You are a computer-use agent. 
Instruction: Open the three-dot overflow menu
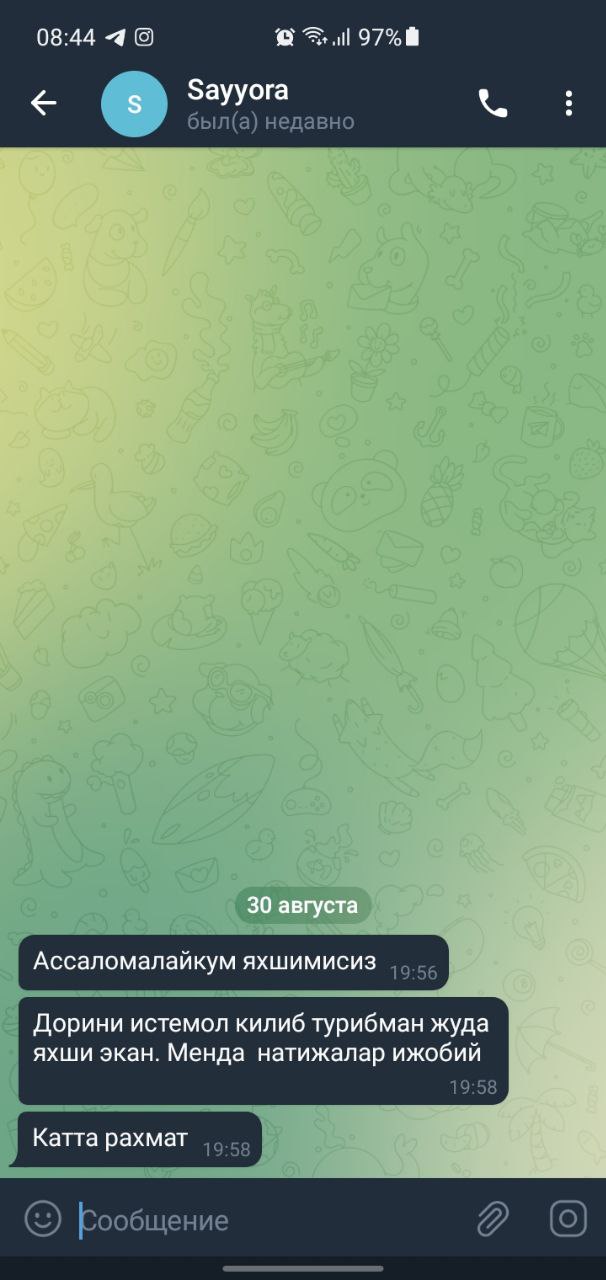tap(568, 103)
